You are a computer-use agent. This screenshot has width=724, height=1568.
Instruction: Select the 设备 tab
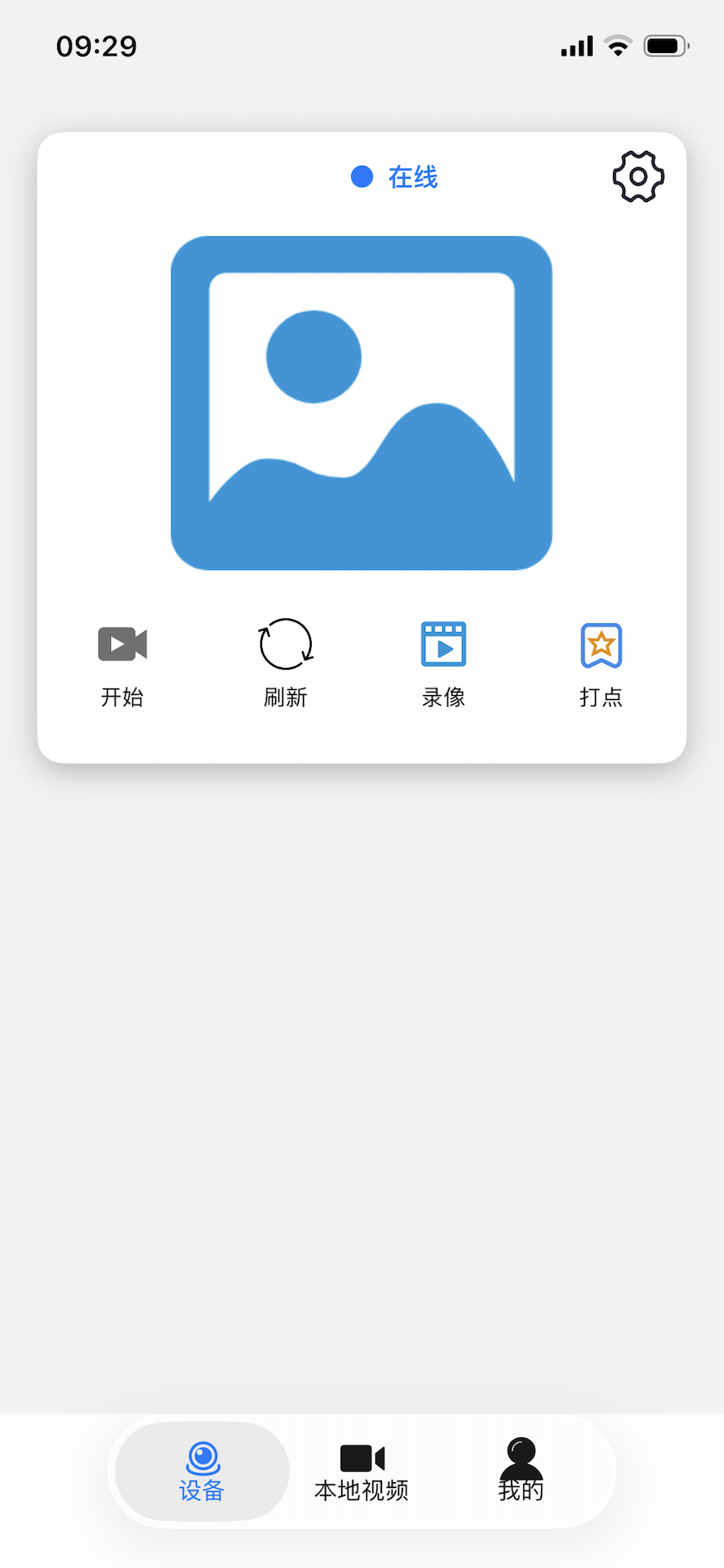202,1472
